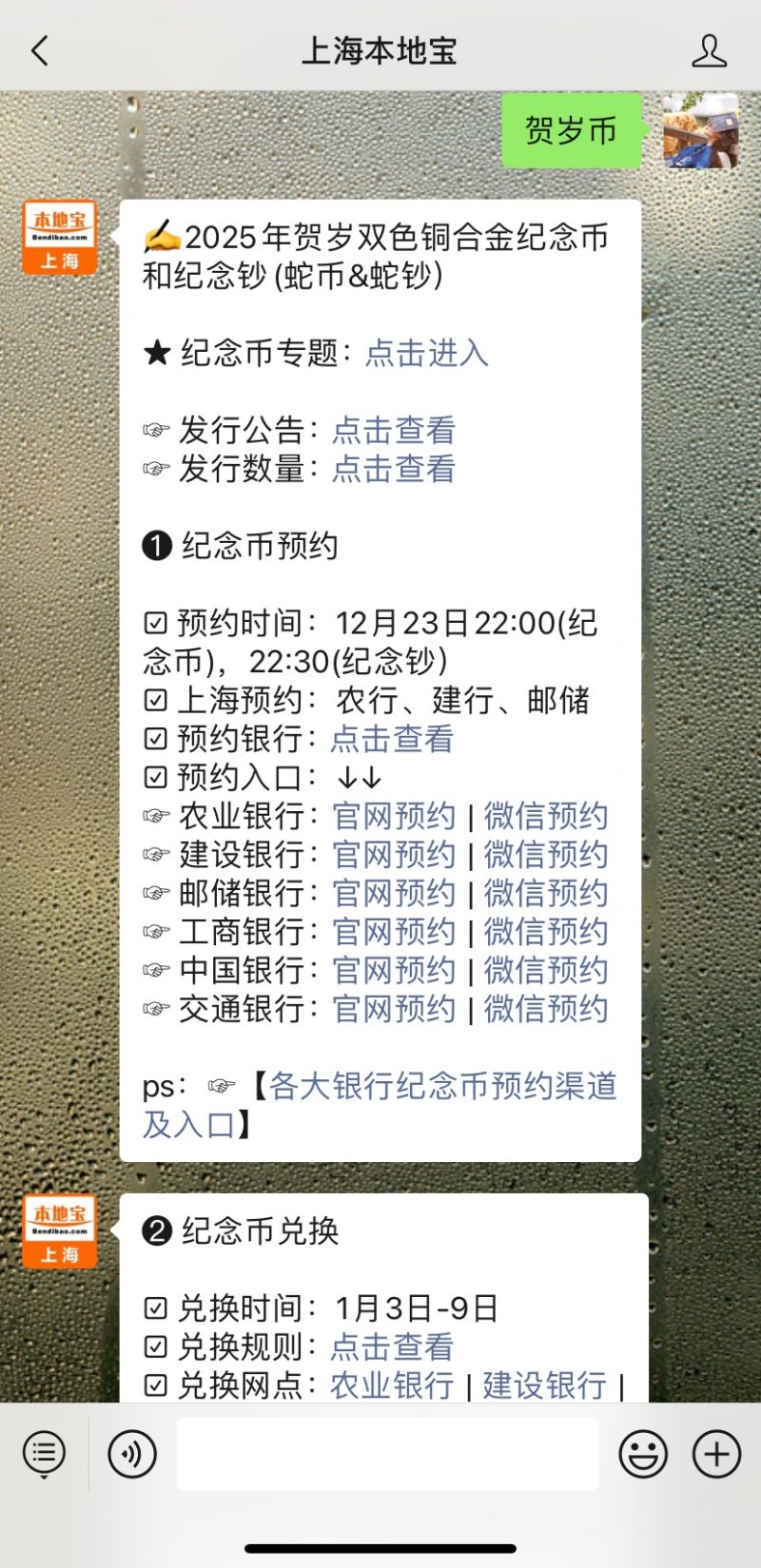View 发行数量 点击查看 link
This screenshot has height=1568, width=761.
pos(394,469)
